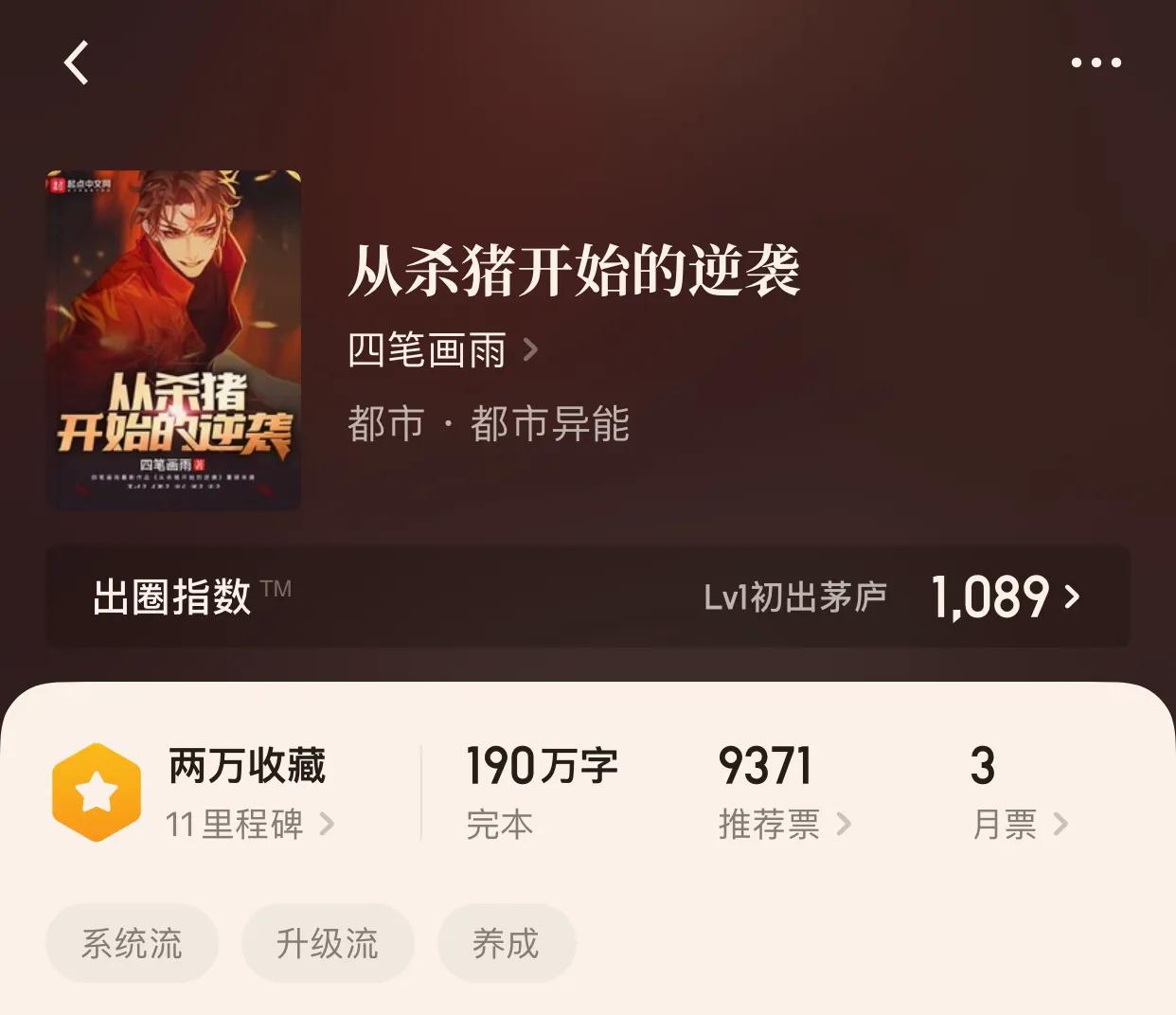Select the 养成 tag chip
Image resolution: width=1176 pixels, height=1015 pixels.
[506, 943]
